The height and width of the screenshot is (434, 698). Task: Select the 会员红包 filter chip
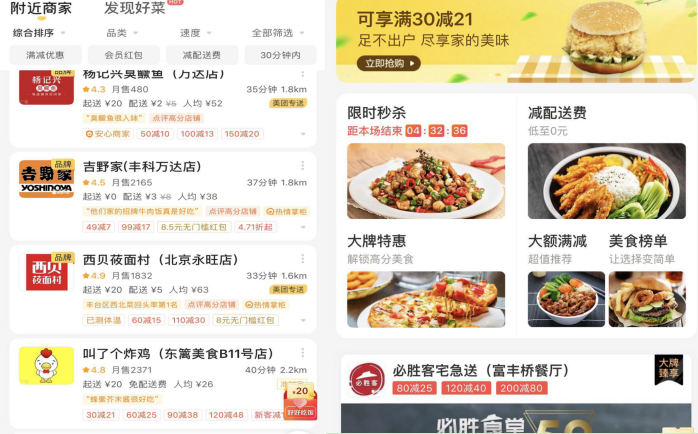tap(123, 55)
